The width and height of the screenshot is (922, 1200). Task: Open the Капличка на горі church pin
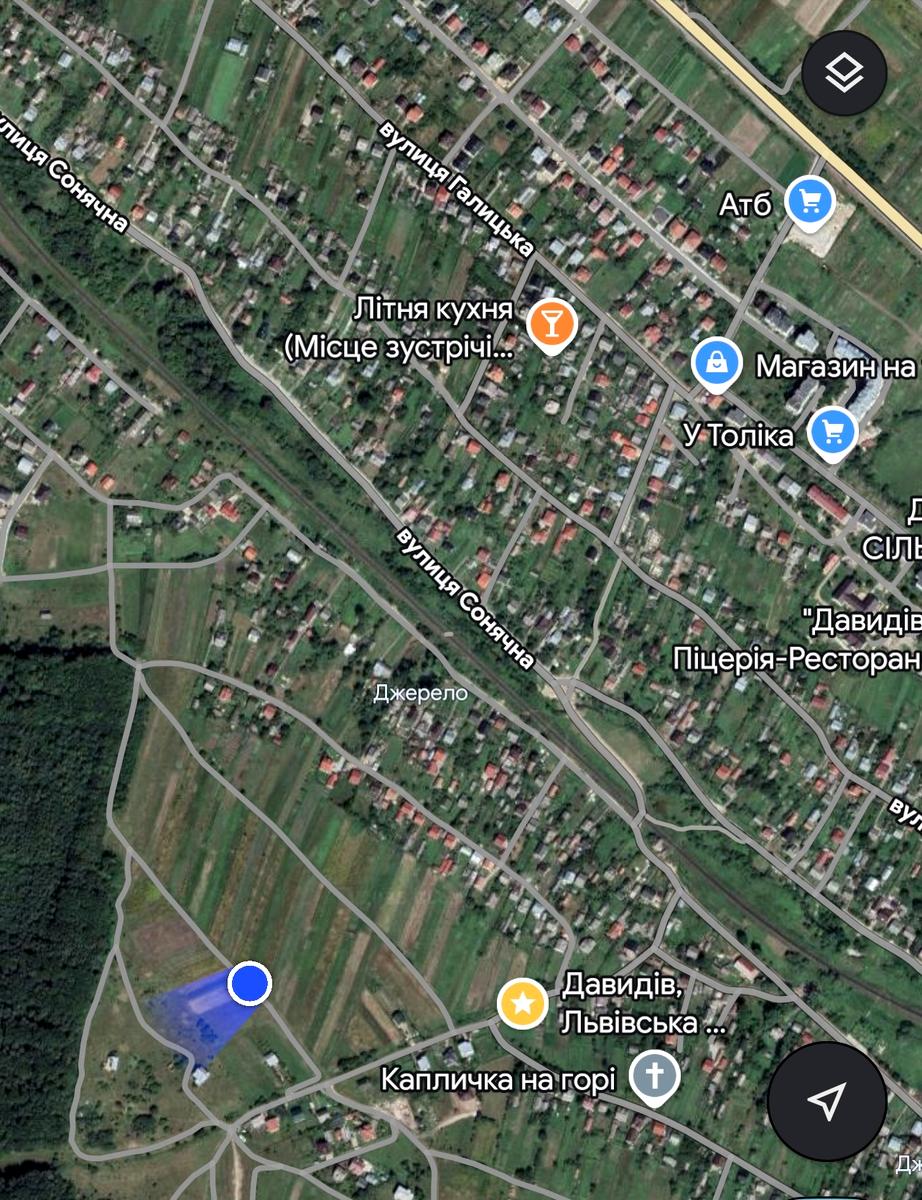point(655,1078)
